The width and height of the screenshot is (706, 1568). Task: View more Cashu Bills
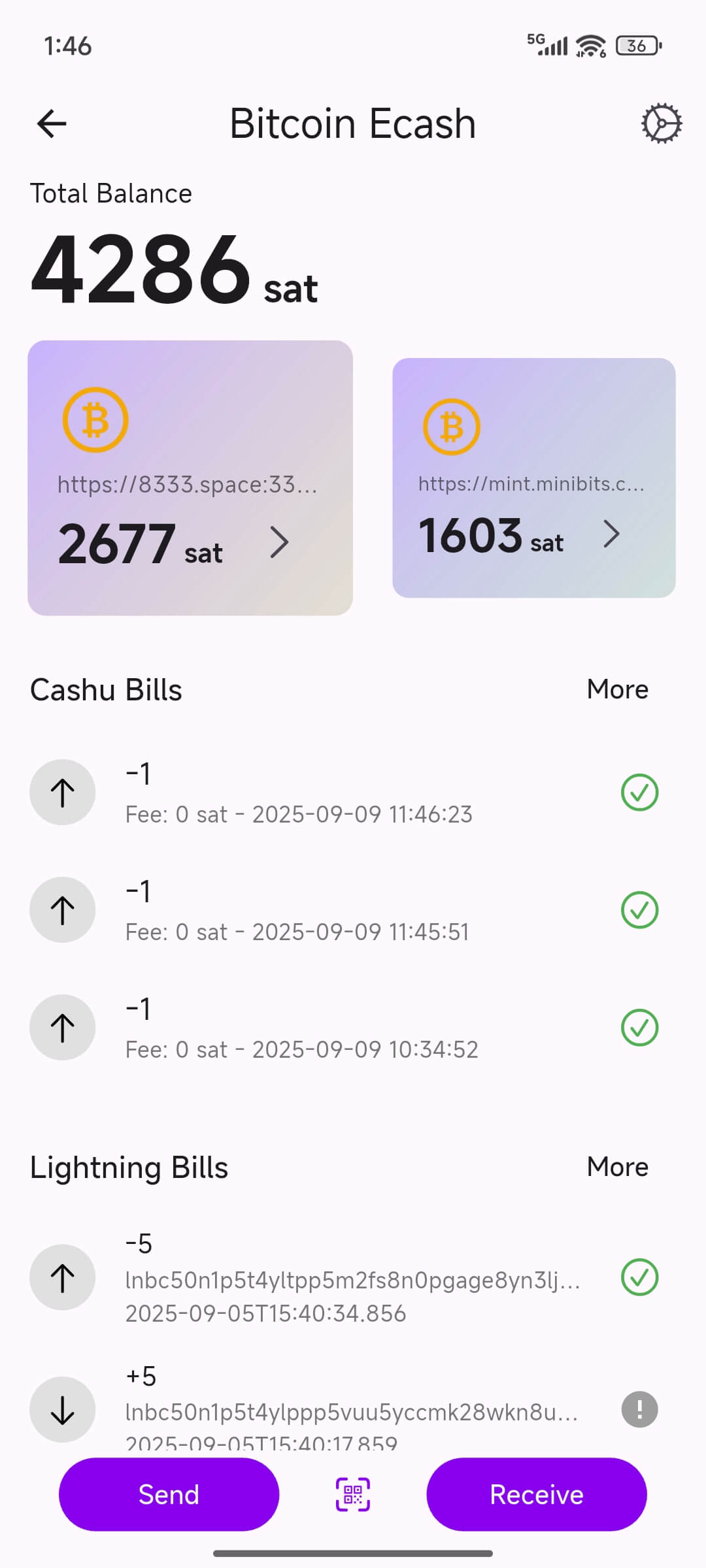(617, 689)
